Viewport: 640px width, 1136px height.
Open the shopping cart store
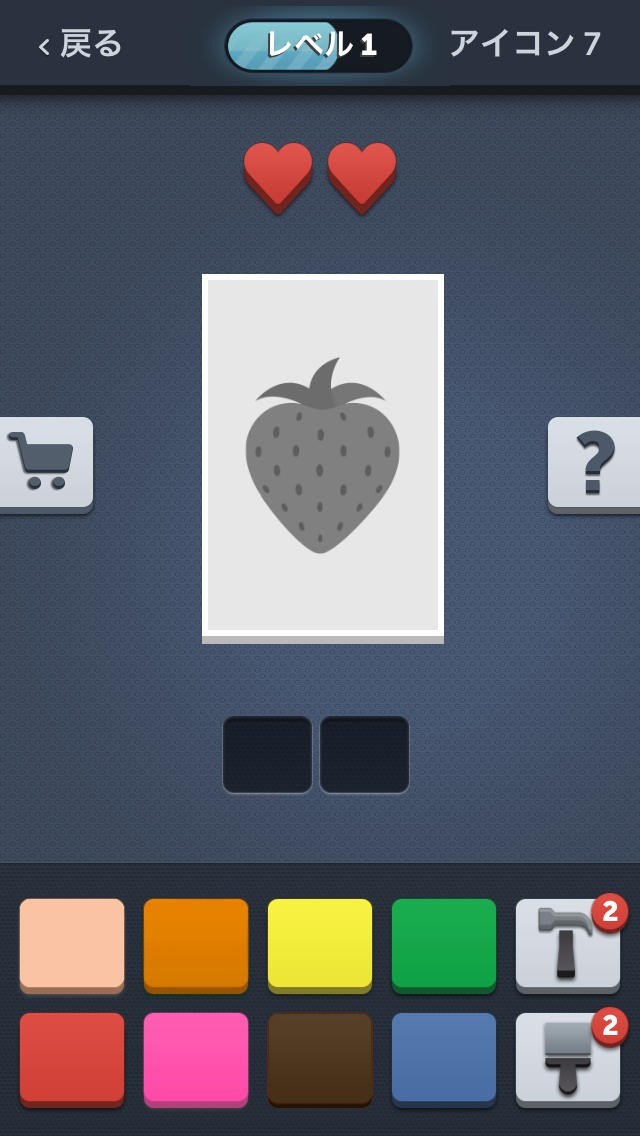44,462
